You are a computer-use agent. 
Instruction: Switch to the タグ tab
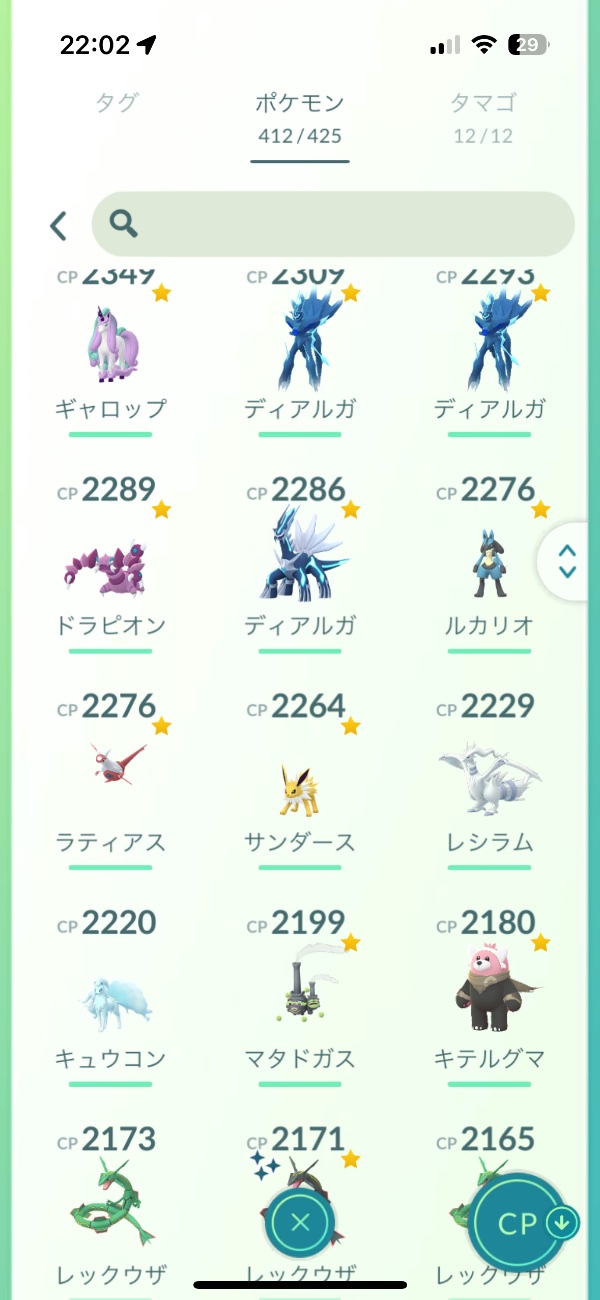coord(117,102)
